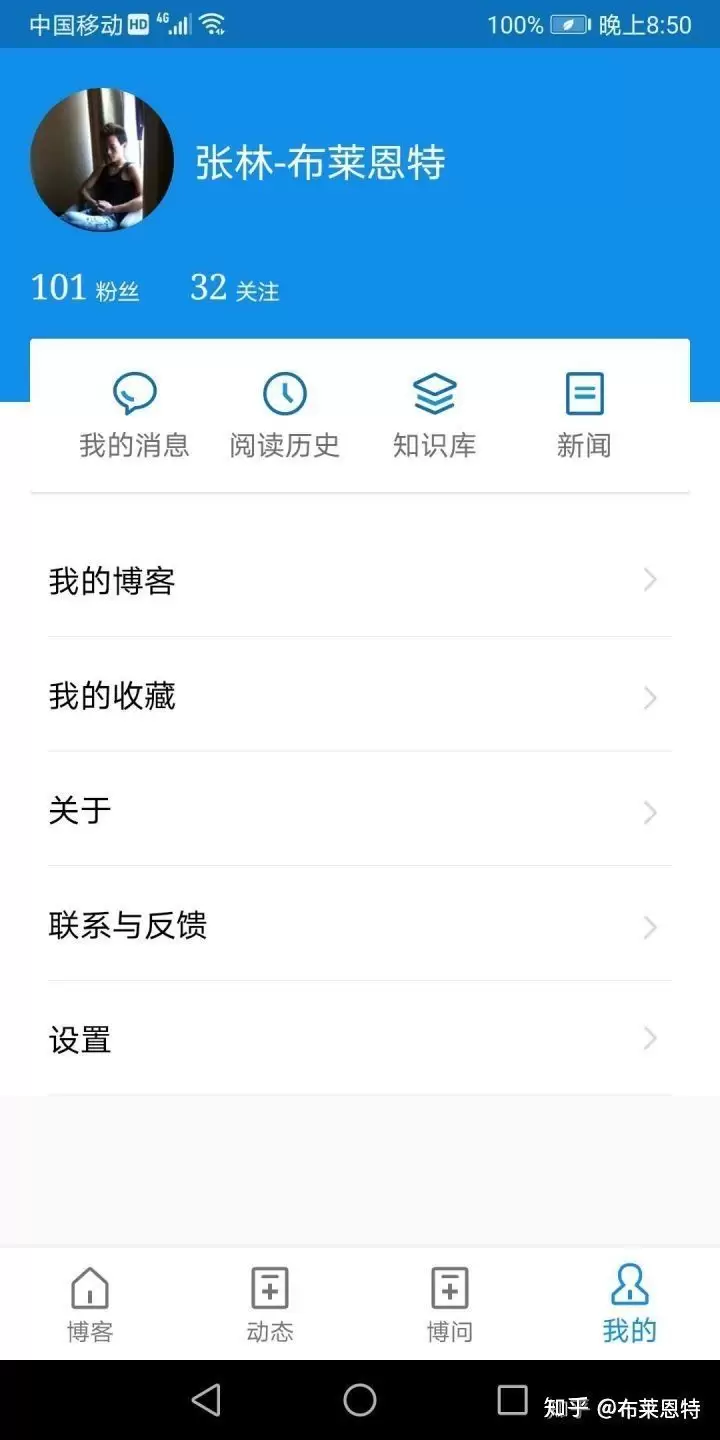The width and height of the screenshot is (720, 1440).
Task: Expand the 设置 row chevron
Action: click(x=649, y=1039)
